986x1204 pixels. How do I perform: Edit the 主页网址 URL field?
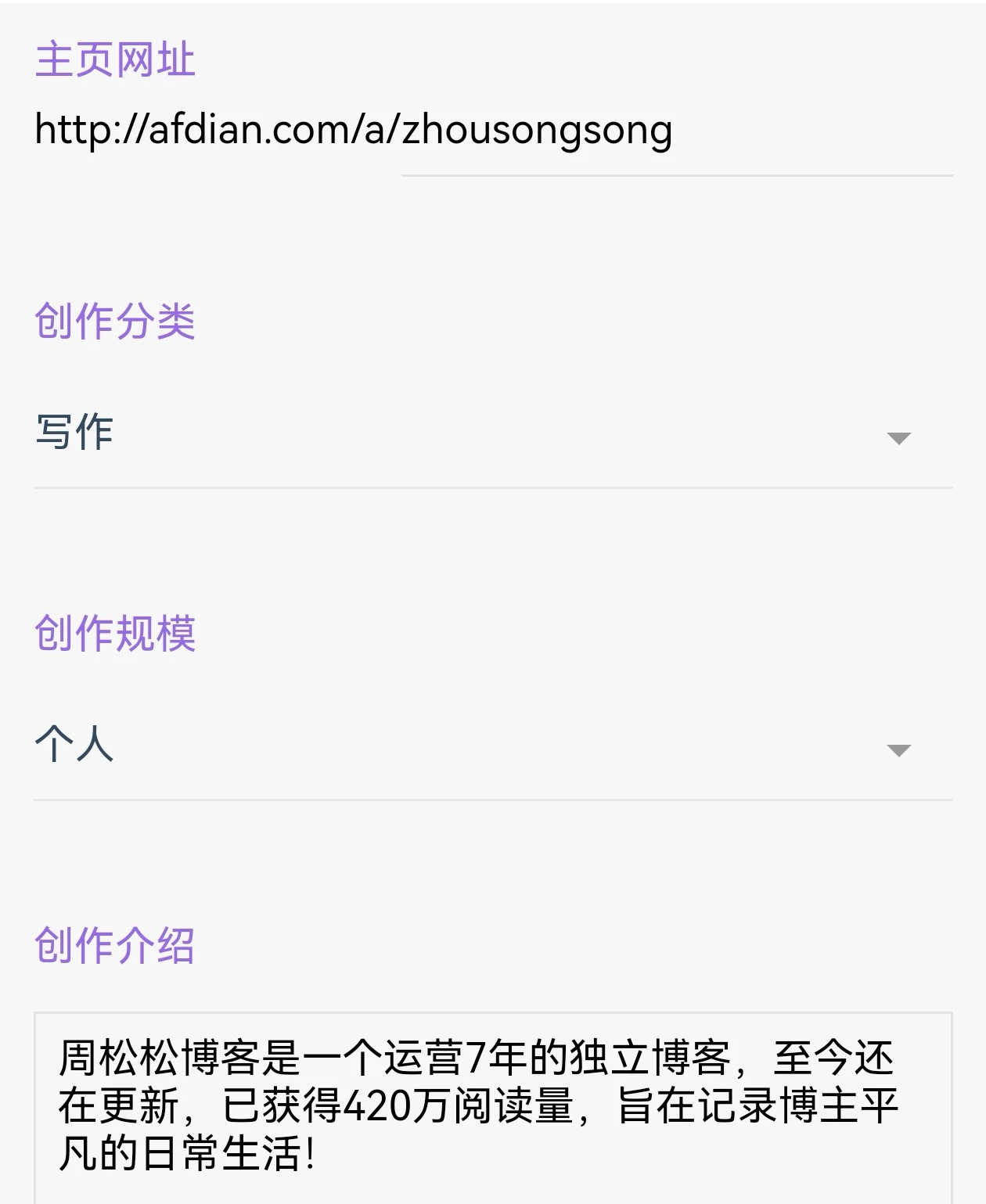pyautogui.click(x=493, y=131)
